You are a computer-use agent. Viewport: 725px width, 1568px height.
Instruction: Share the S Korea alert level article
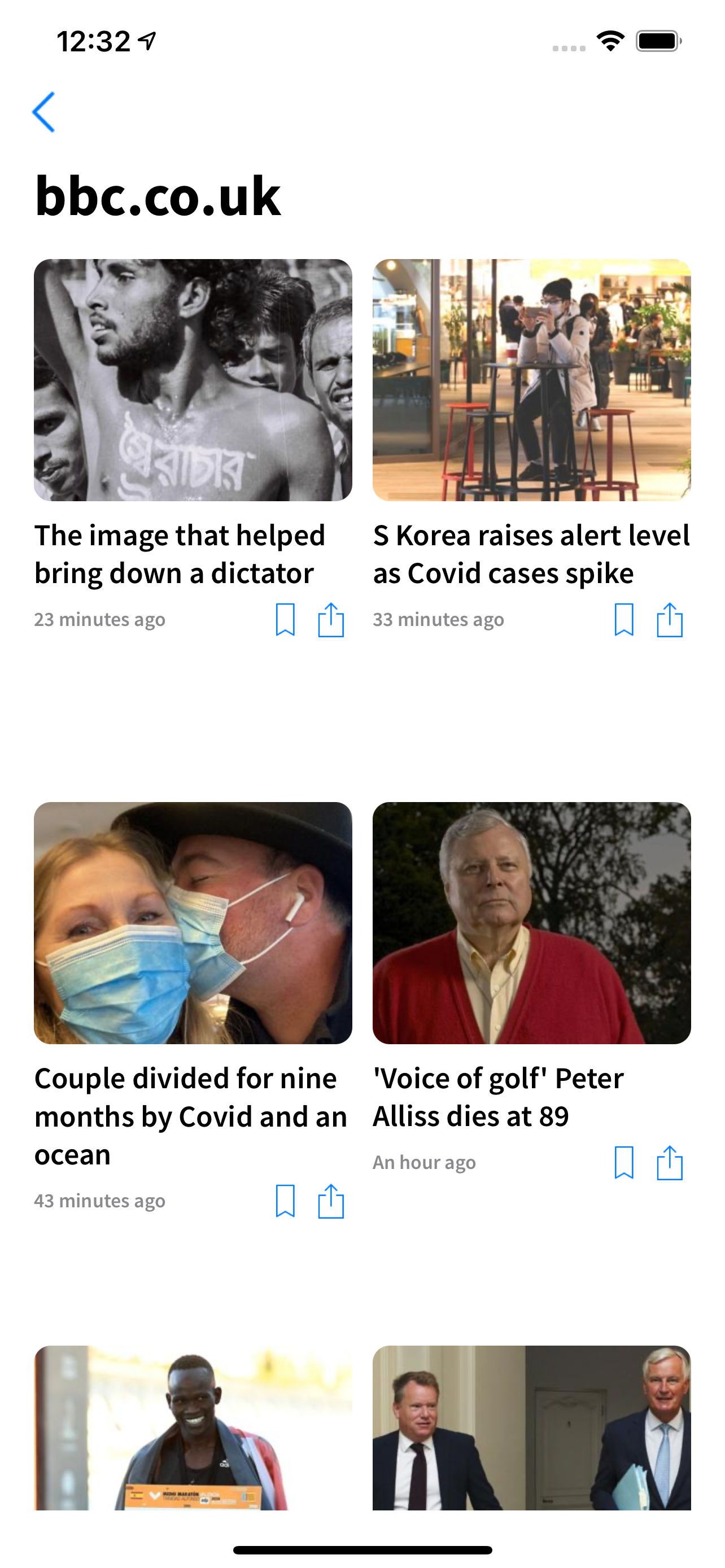(x=670, y=620)
